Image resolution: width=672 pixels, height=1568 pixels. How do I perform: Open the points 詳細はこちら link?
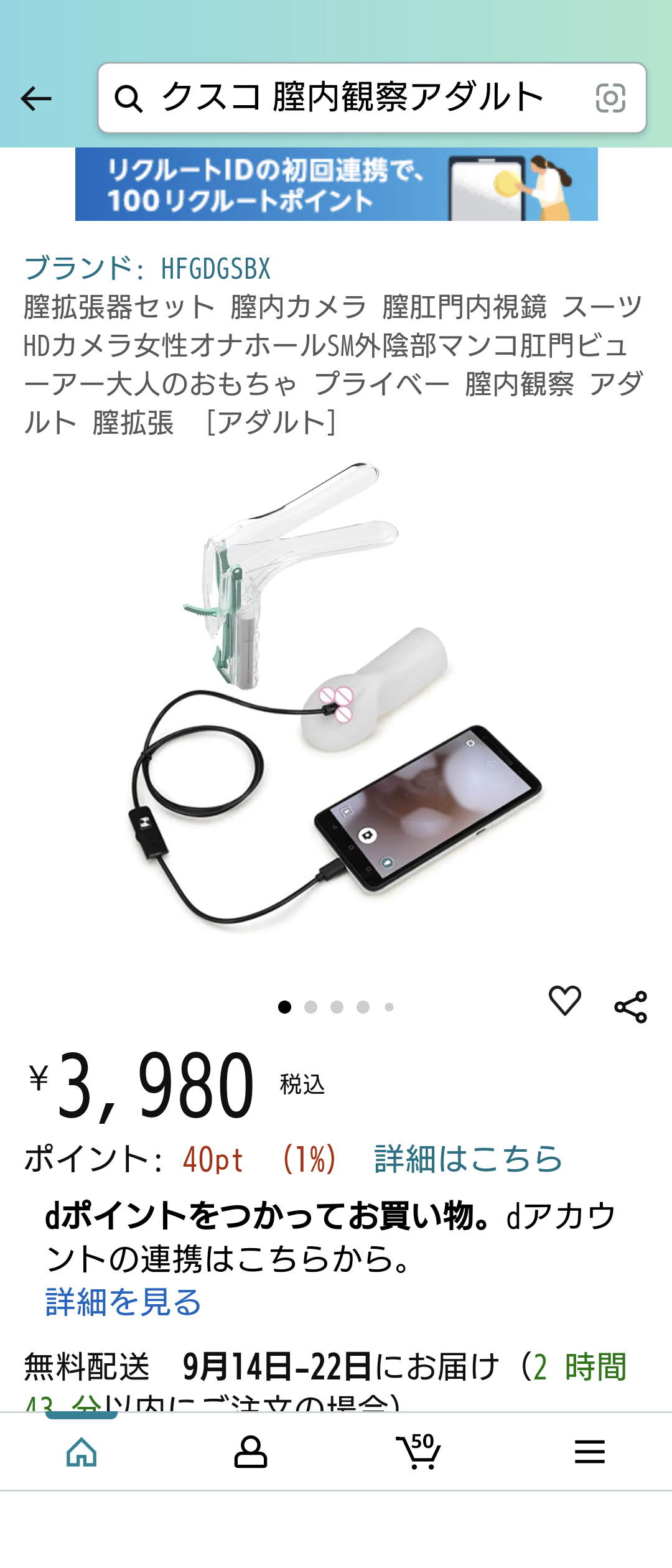pos(468,1159)
